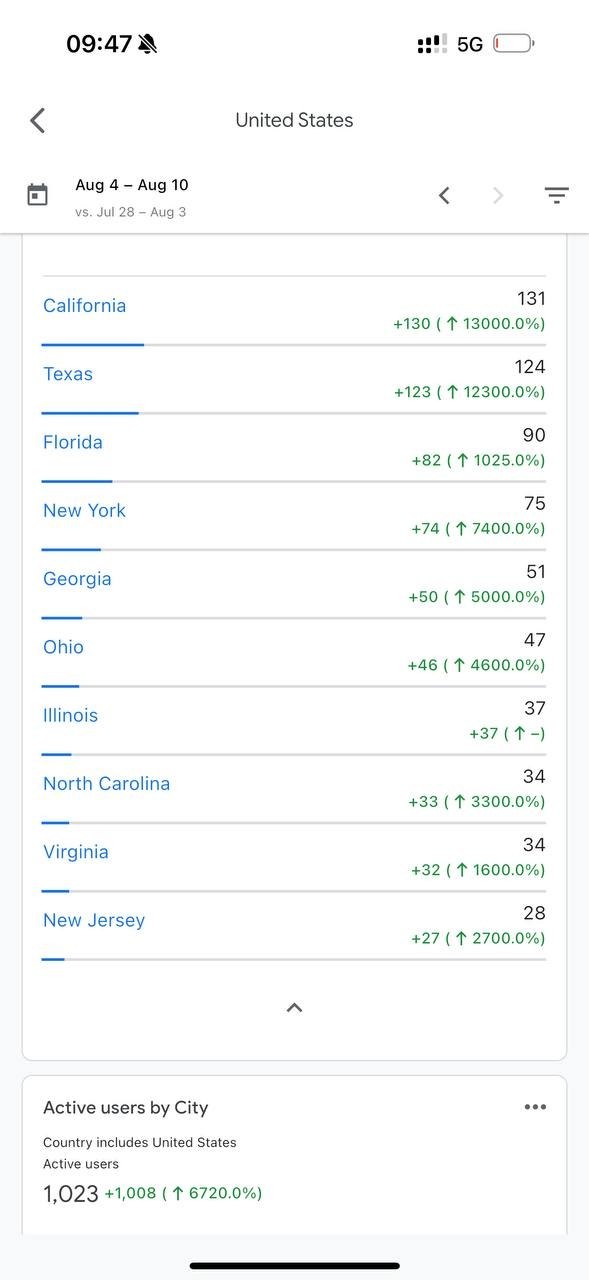Open Florida region details

[x=73, y=442]
